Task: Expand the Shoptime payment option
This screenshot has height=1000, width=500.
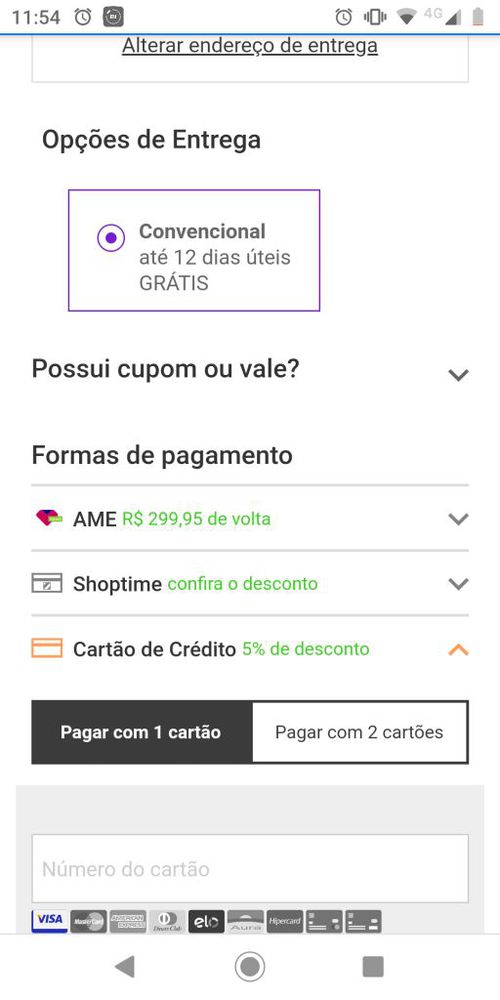Action: (250, 584)
